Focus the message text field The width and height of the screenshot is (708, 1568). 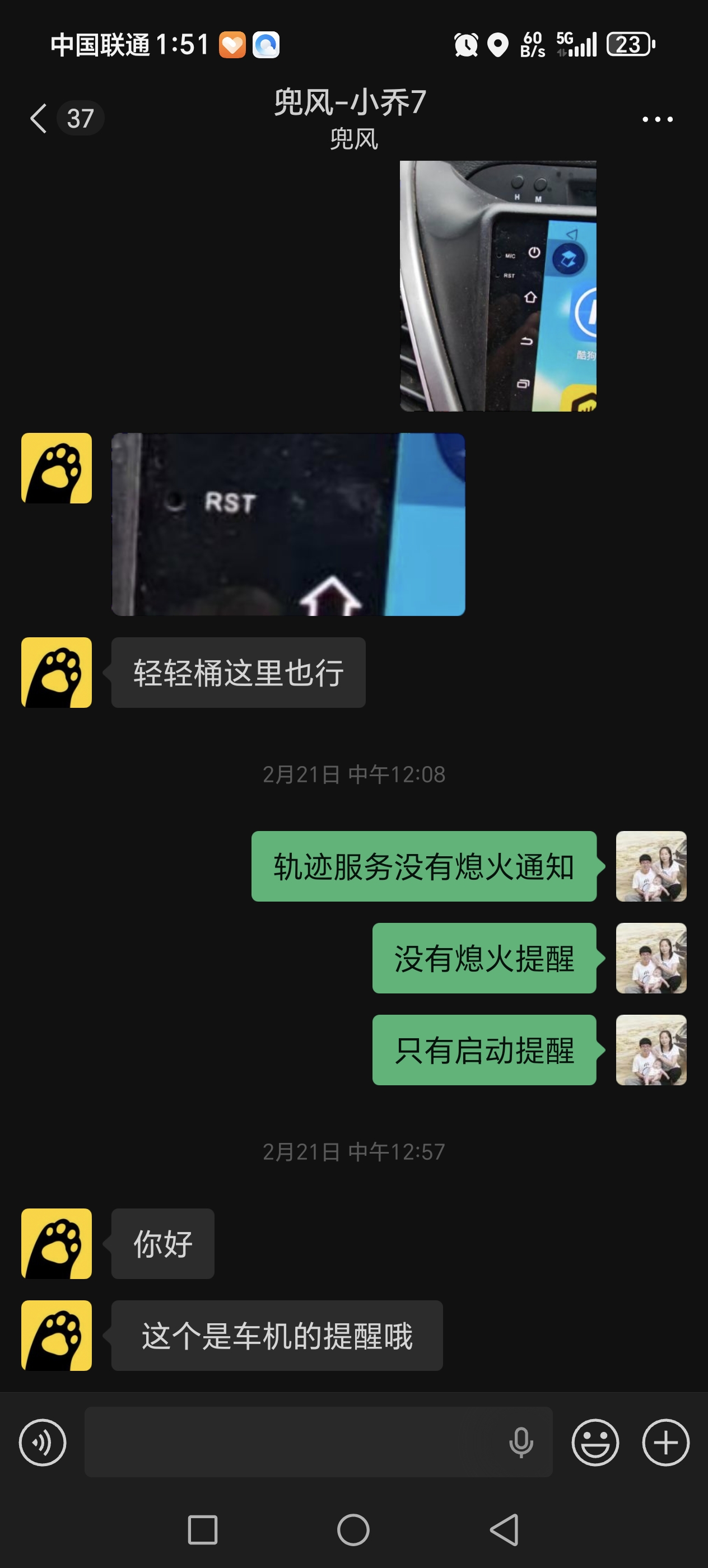[x=292, y=1442]
